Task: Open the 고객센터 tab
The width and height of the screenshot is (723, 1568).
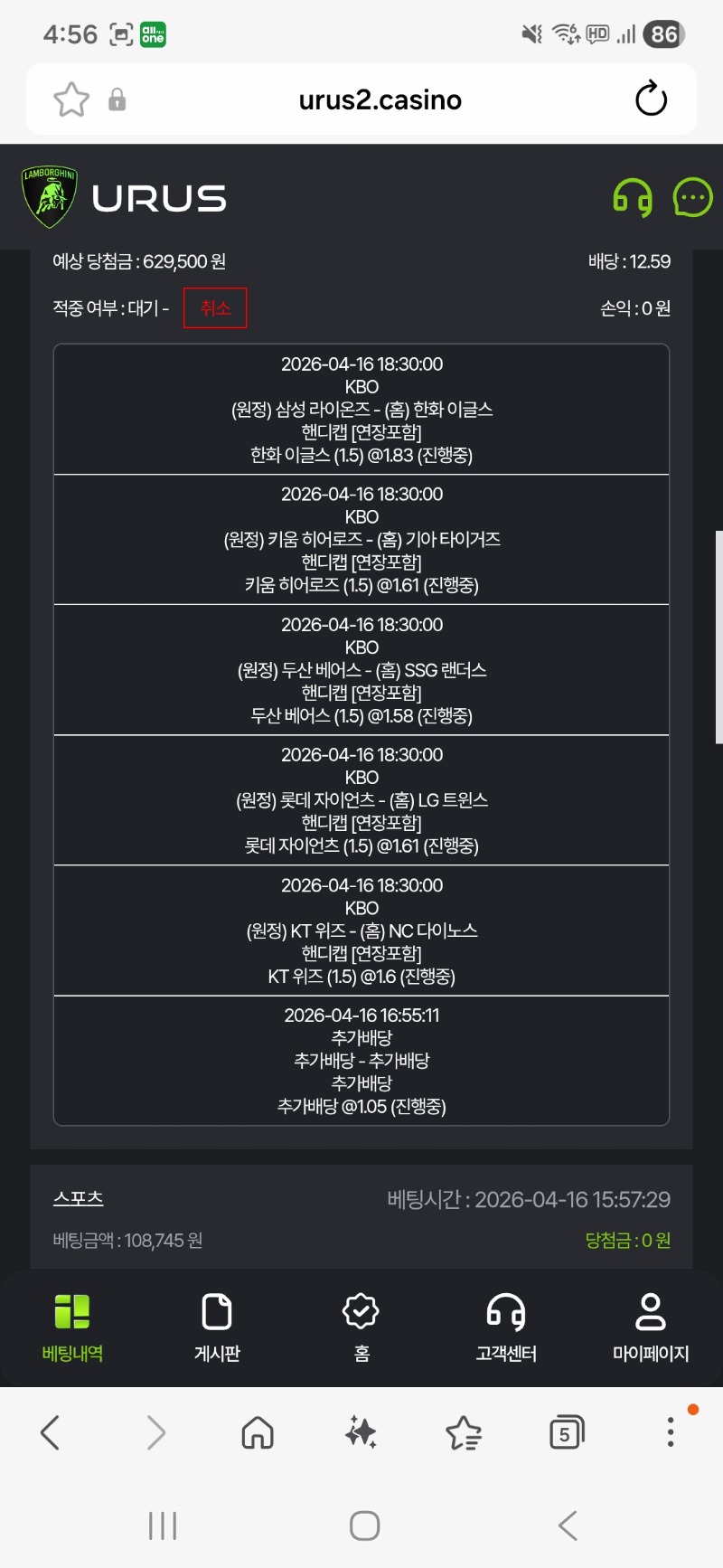Action: coord(506,1327)
